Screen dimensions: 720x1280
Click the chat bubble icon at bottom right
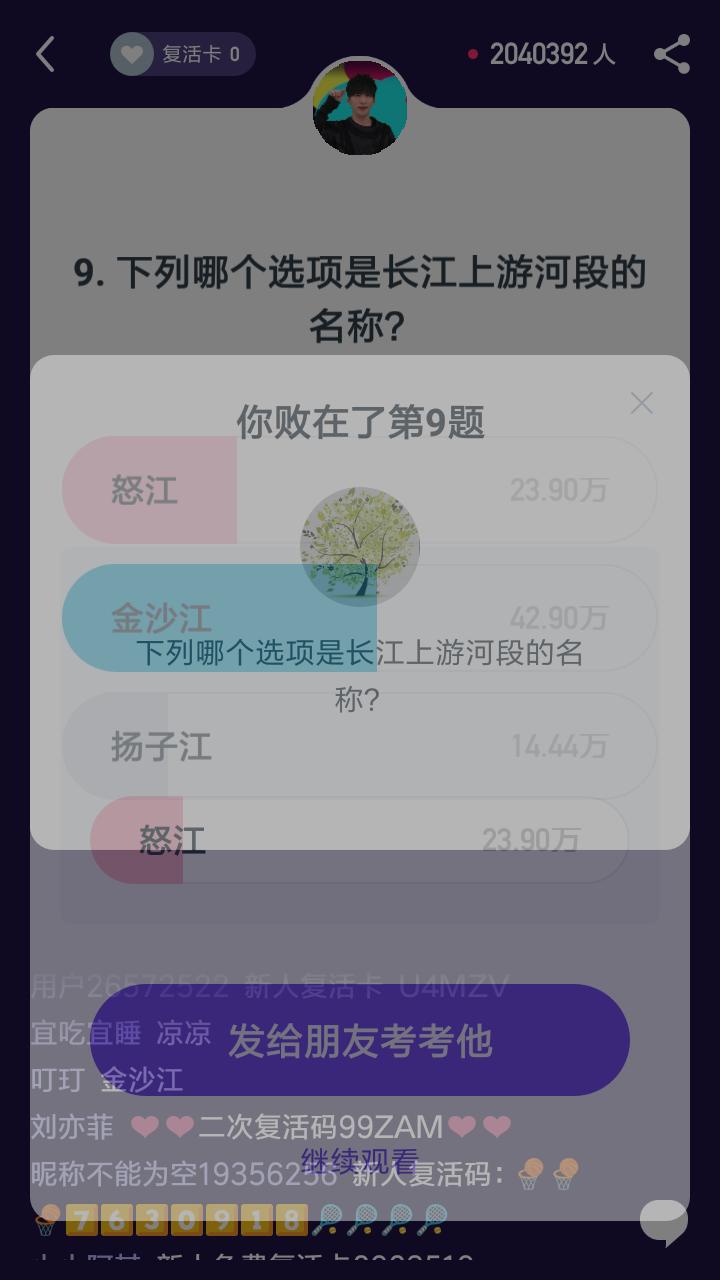point(663,1220)
